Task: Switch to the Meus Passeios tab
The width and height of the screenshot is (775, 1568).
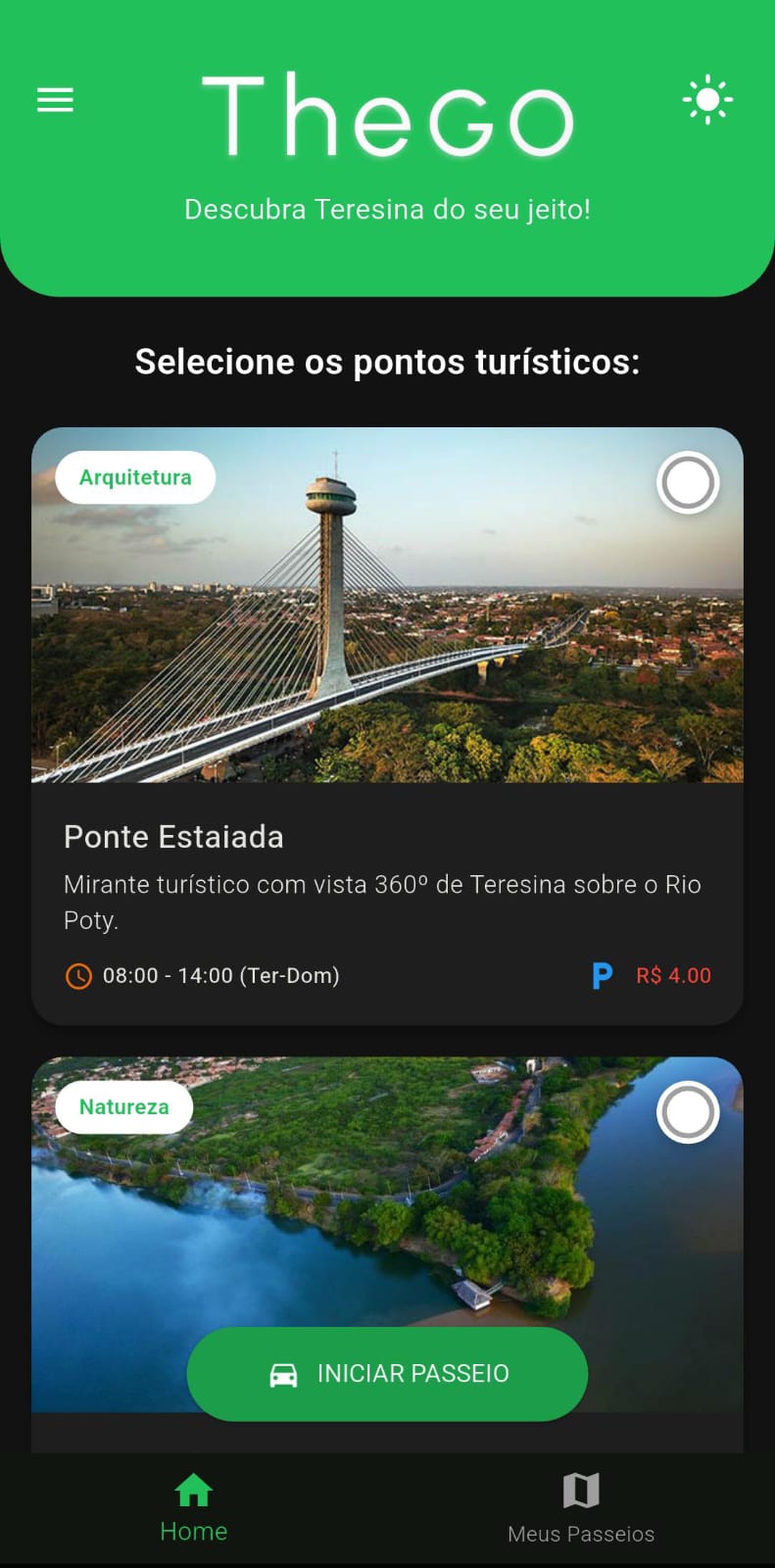Action: pos(581,1507)
